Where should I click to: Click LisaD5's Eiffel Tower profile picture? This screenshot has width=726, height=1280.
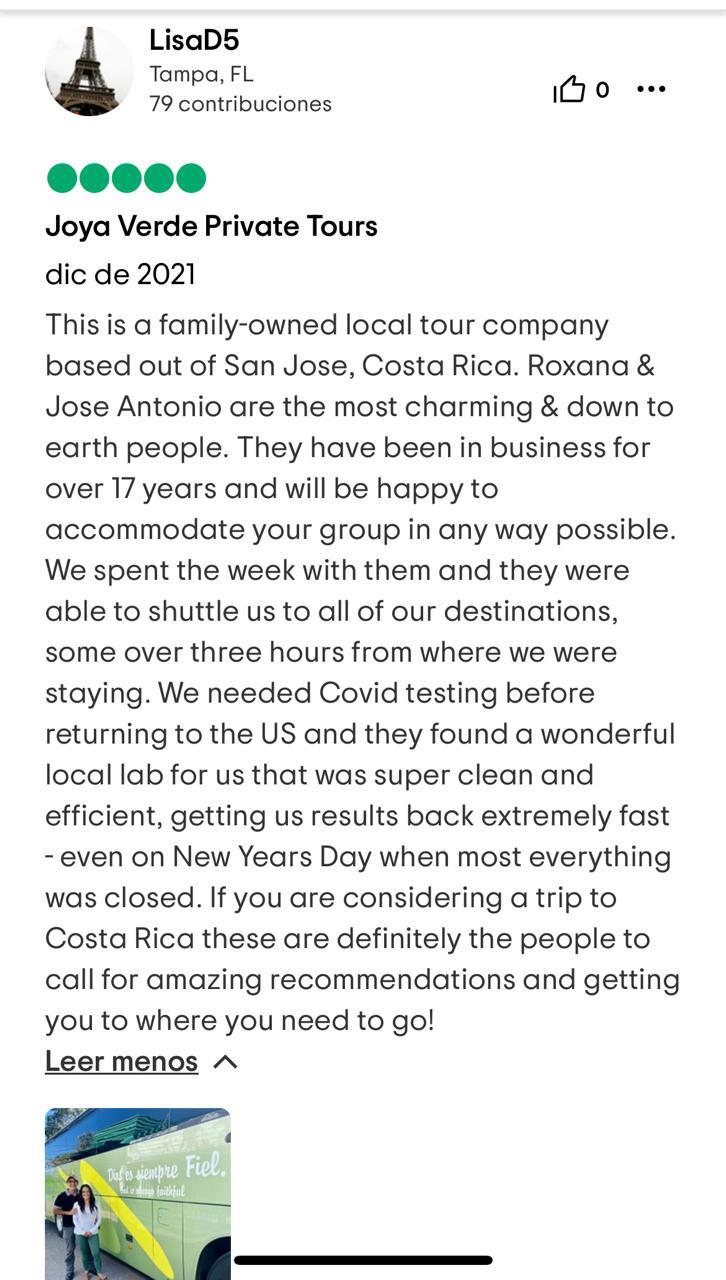point(88,70)
